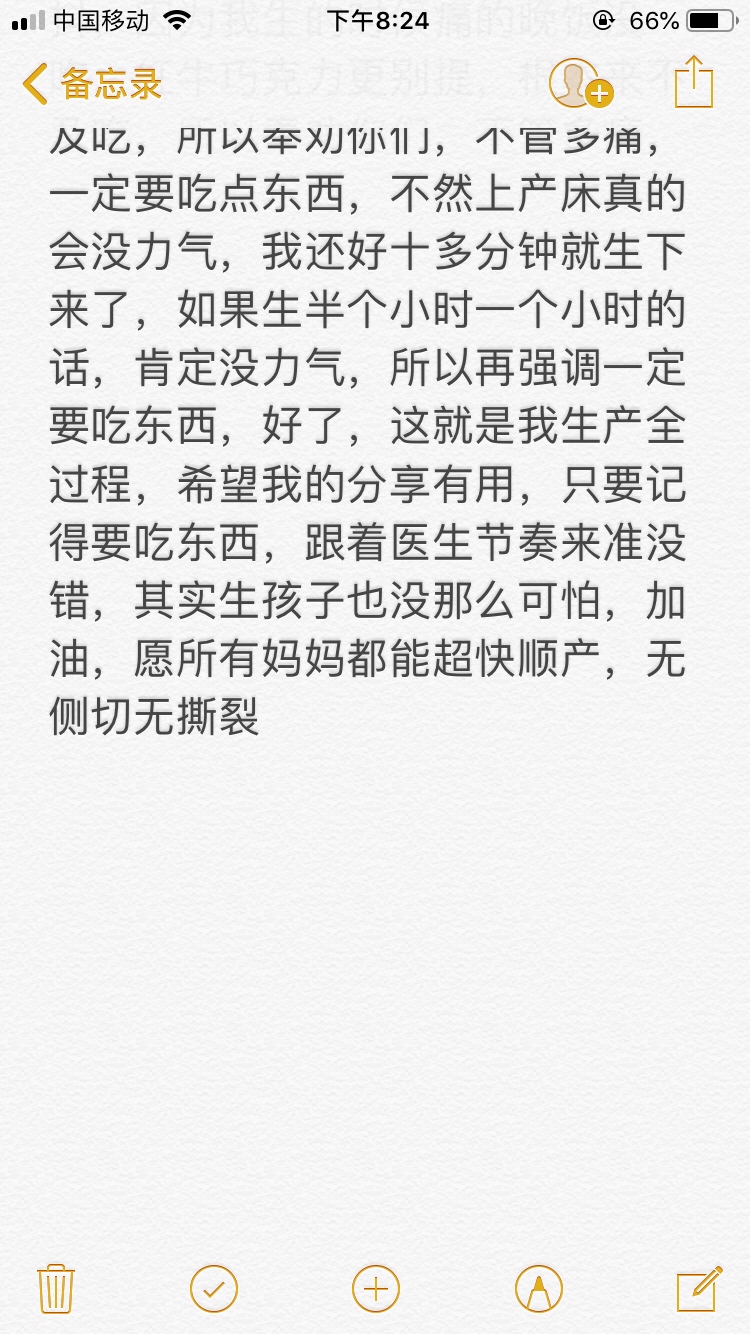Go back to 备忘录 notes list
Viewport: 750px width, 1334px height.
click(92, 84)
